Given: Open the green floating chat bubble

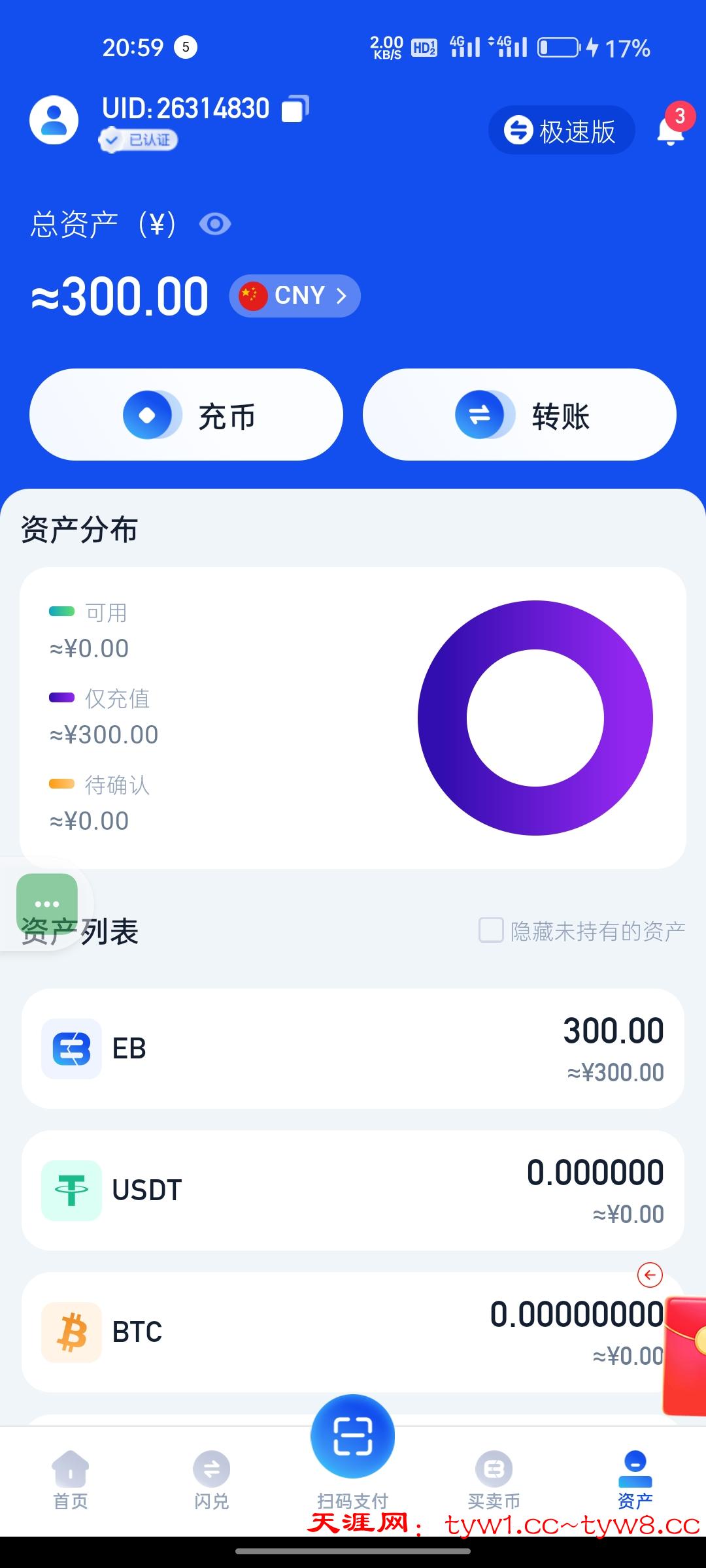Looking at the screenshot, I should (47, 903).
